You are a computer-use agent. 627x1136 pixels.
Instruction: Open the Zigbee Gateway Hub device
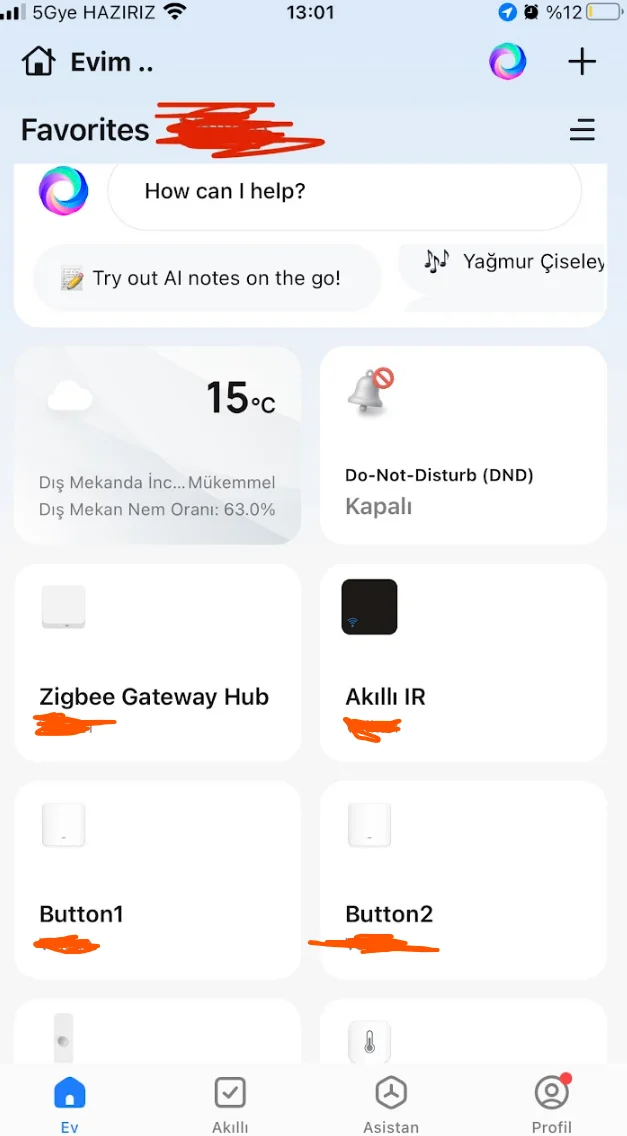(x=157, y=662)
